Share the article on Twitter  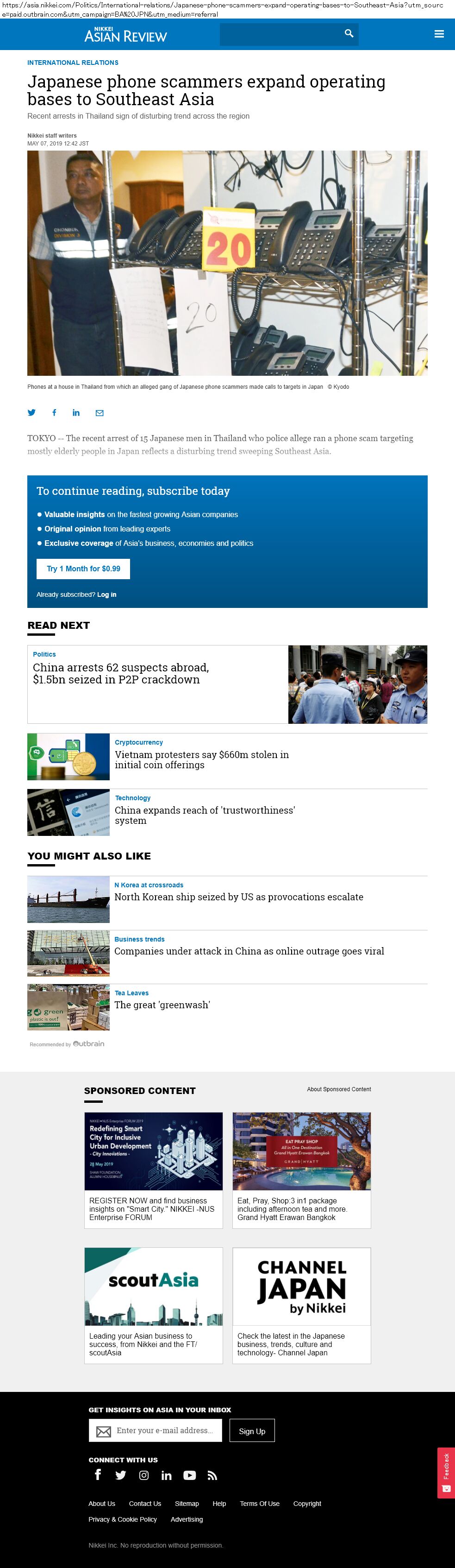point(31,413)
